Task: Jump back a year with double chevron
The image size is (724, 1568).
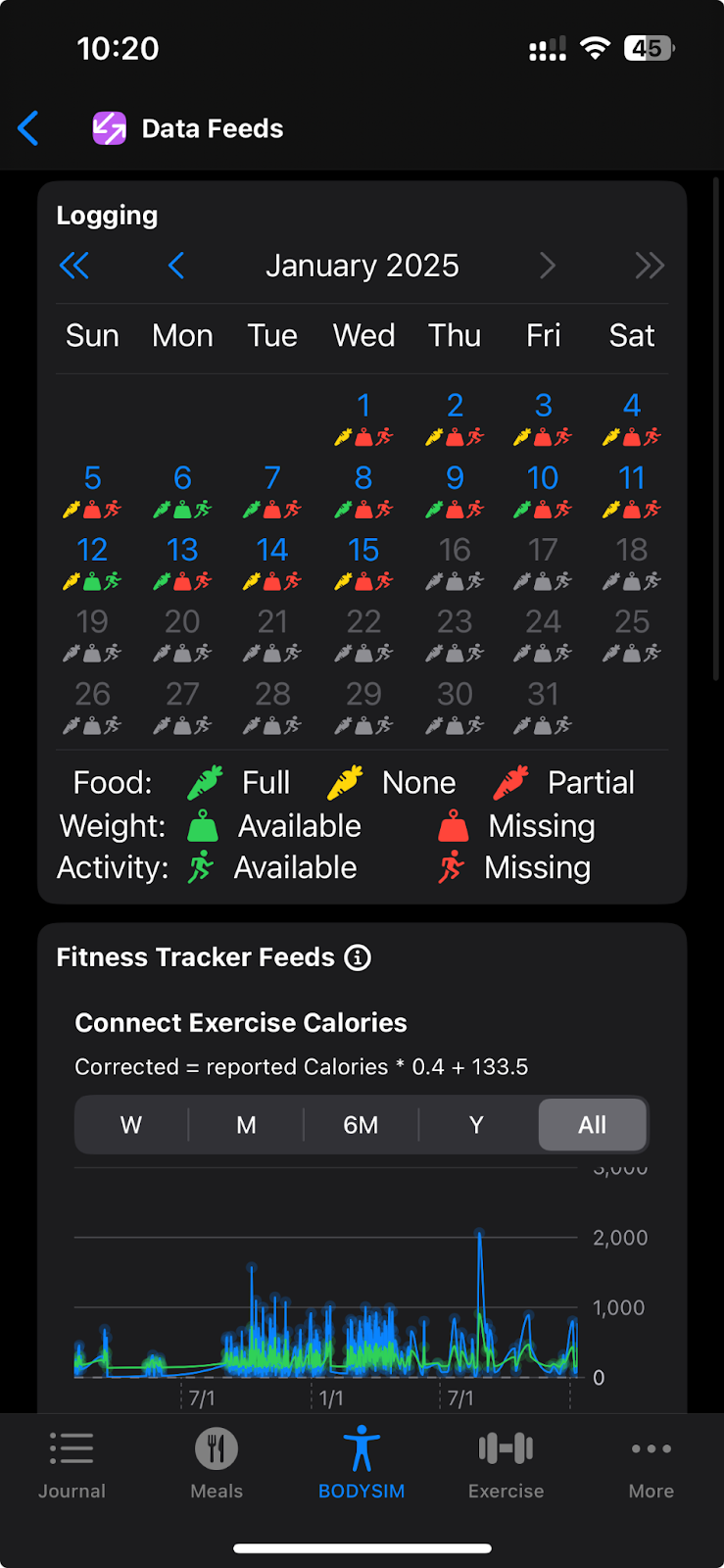Action: coord(74,266)
